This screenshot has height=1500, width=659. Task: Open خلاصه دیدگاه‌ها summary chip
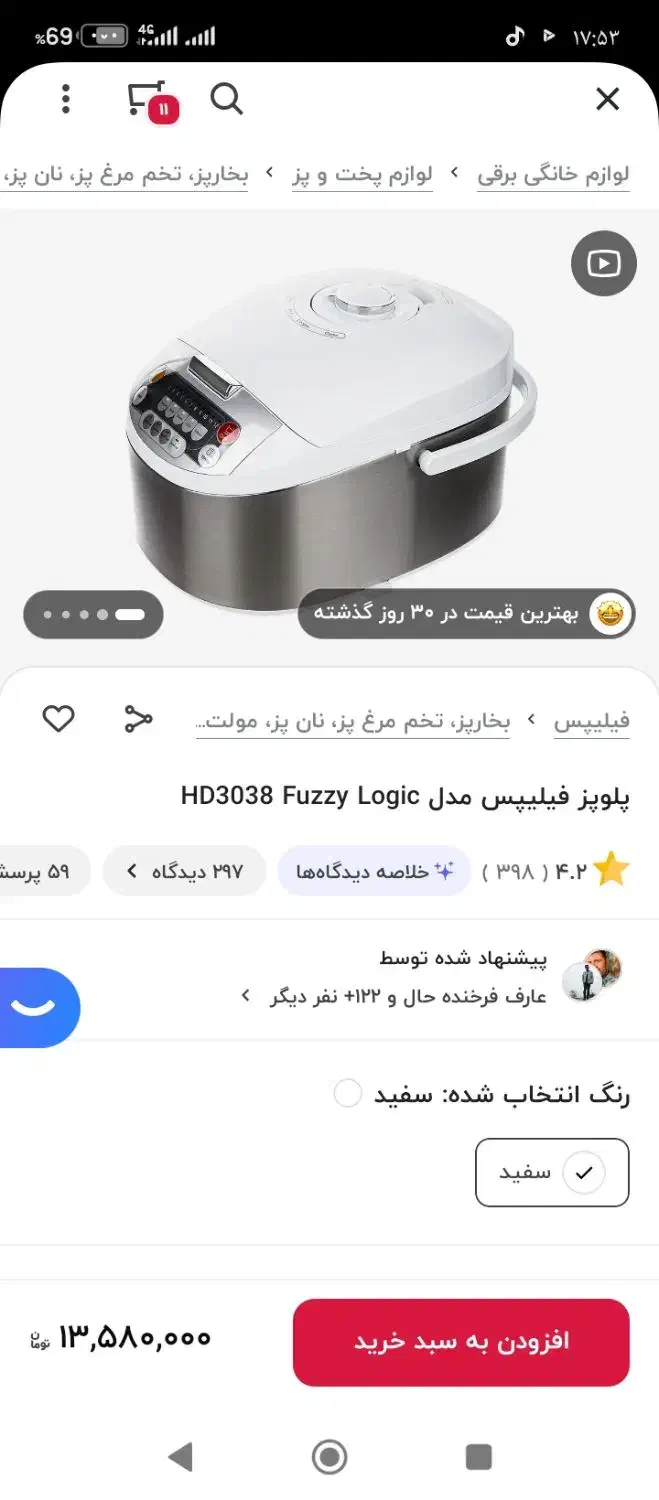(x=374, y=871)
